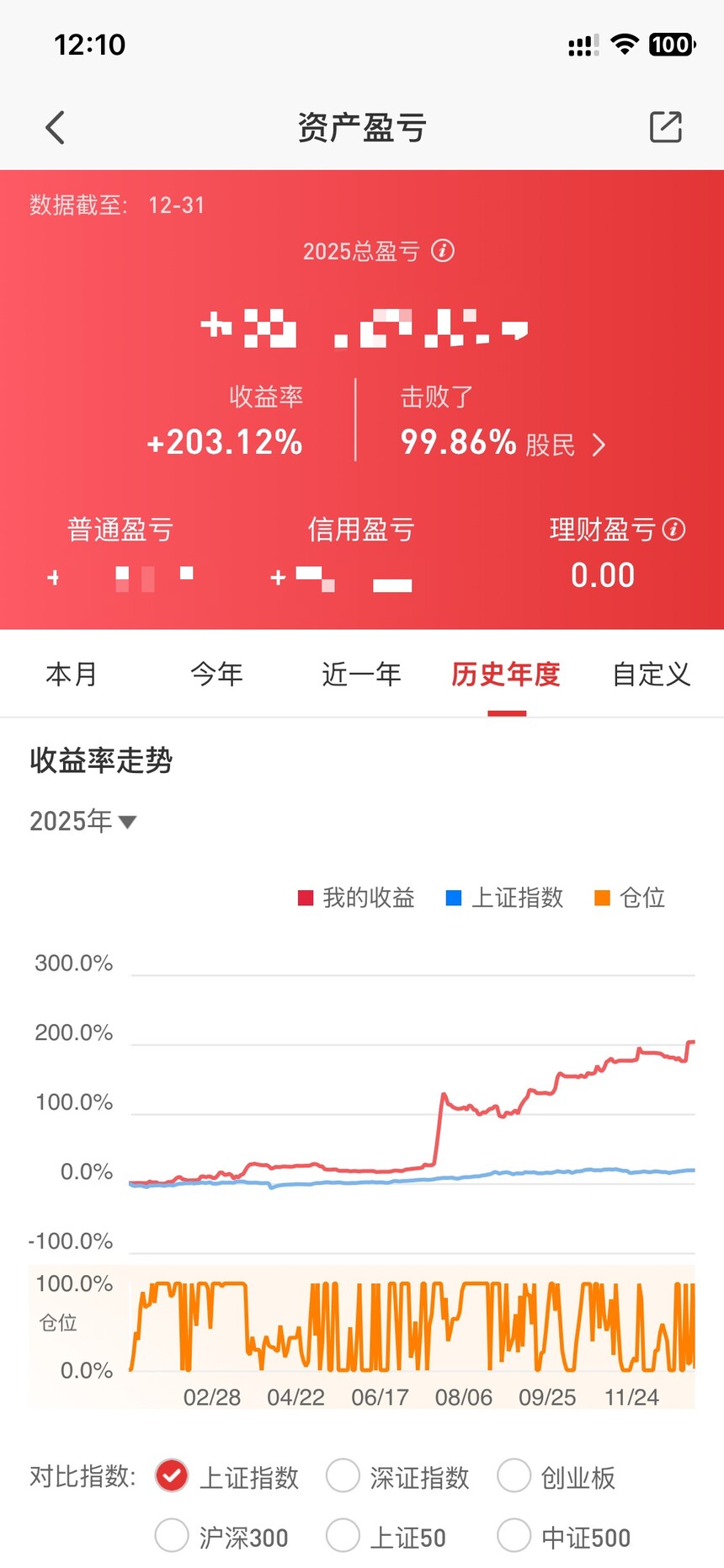Switch to the 本月 tab
The image size is (724, 1568).
pos(72,675)
